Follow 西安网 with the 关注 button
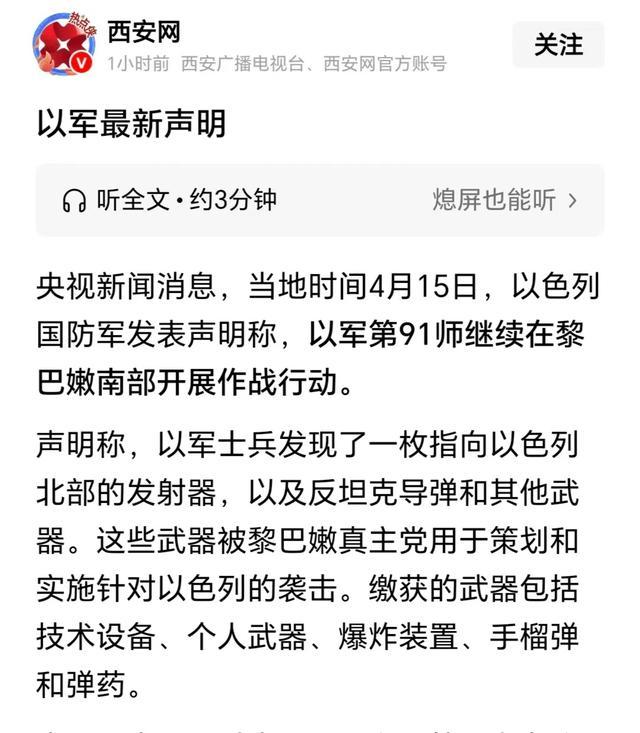 pyautogui.click(x=558, y=45)
